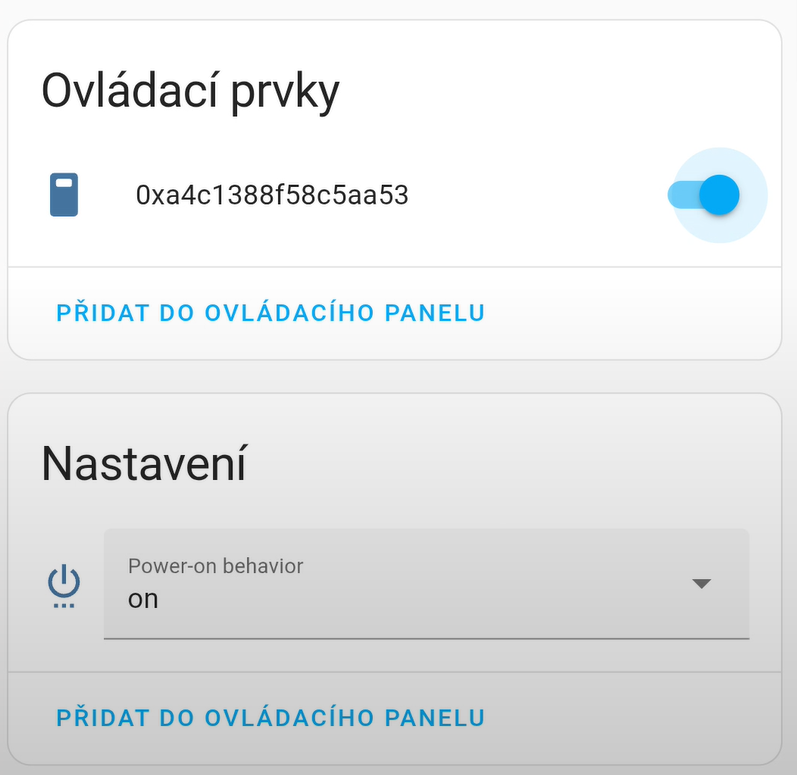Tap Přidat do ovládacího panelu under Nastavení
The width and height of the screenshot is (797, 775).
tap(271, 717)
